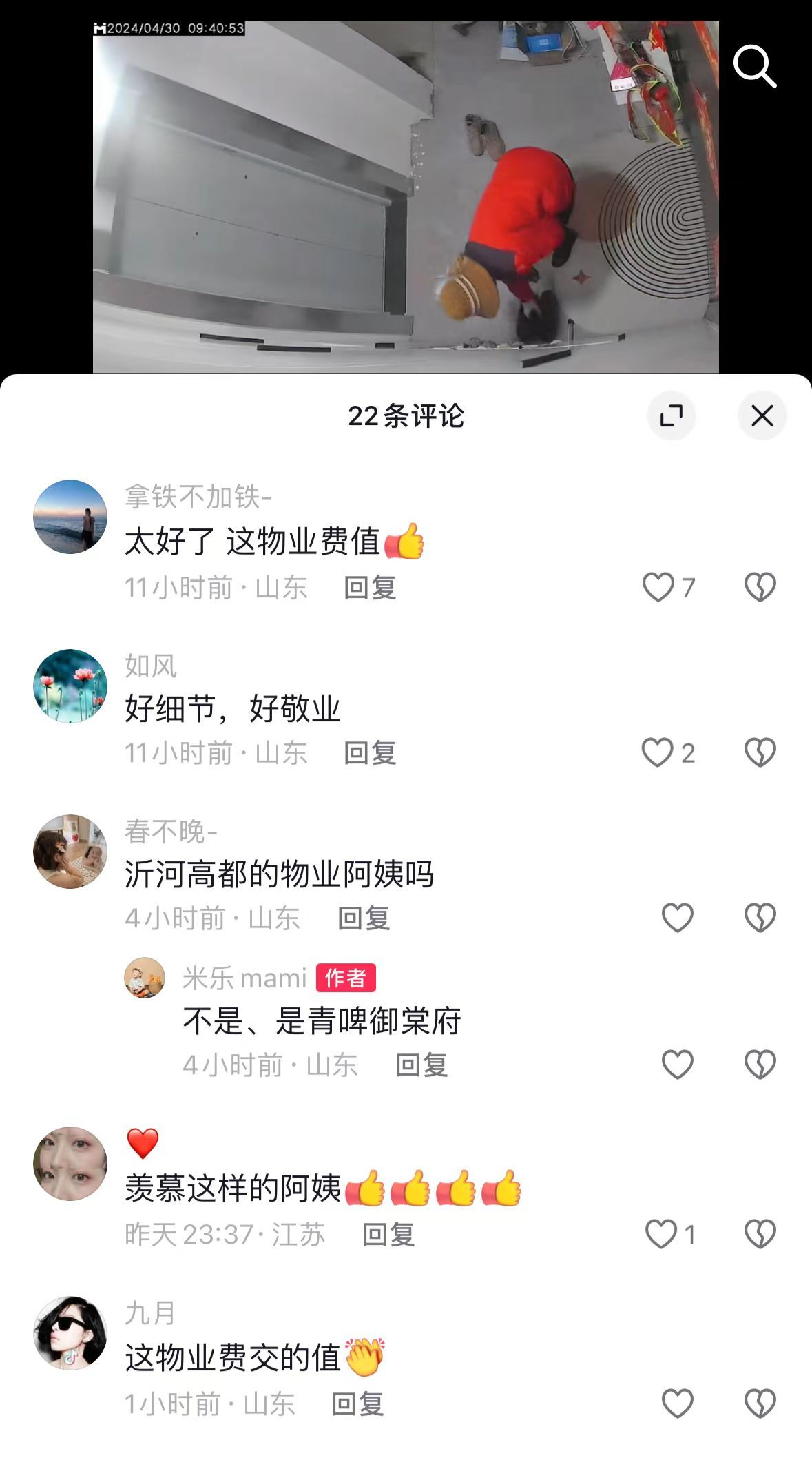Image resolution: width=812 pixels, height=1460 pixels.
Task: Close the comments panel
Action: [762, 415]
